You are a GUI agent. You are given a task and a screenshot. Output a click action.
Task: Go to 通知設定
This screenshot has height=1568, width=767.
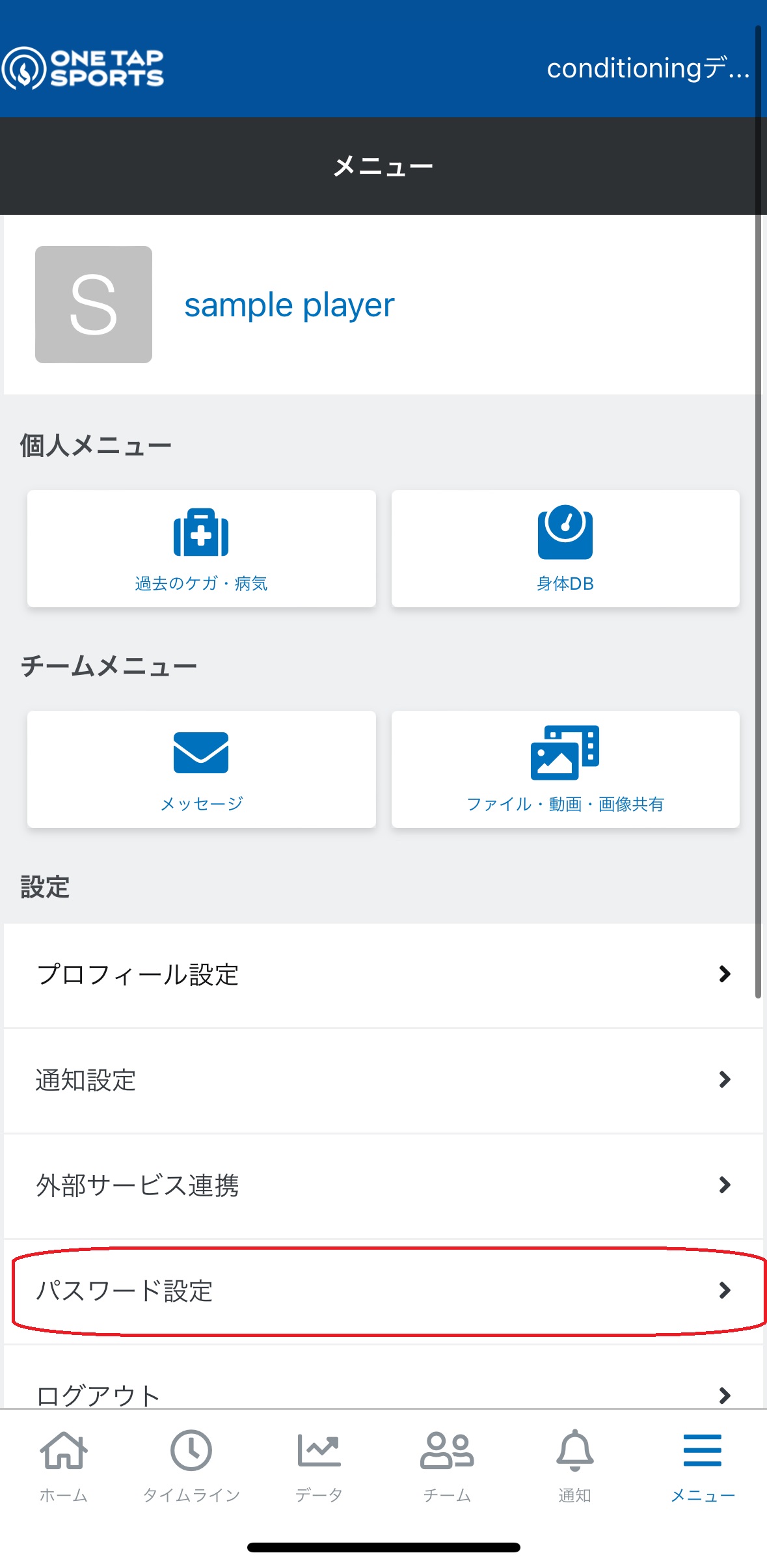[383, 1080]
